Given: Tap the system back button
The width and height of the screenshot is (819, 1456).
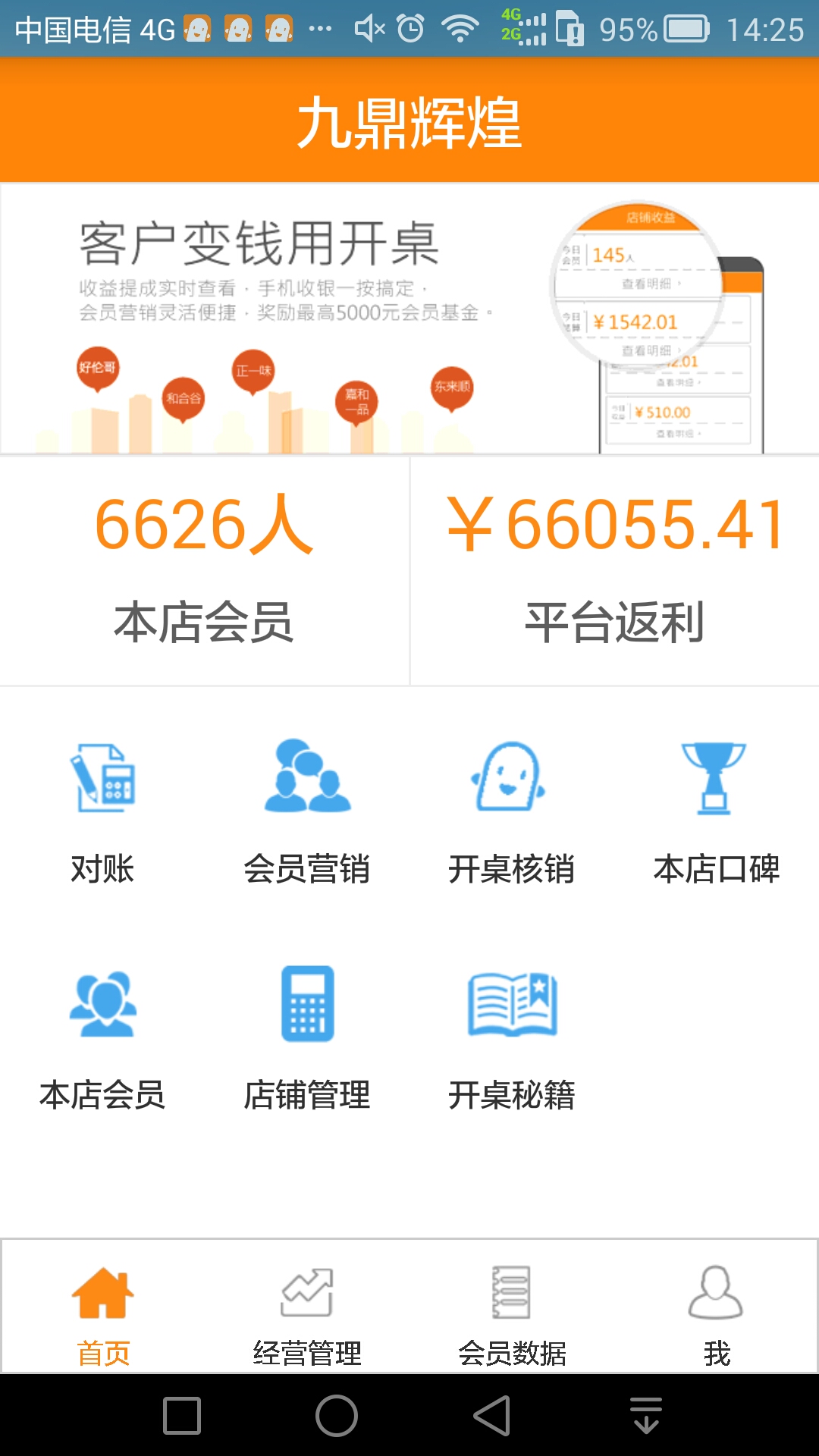Looking at the screenshot, I should click(492, 1415).
